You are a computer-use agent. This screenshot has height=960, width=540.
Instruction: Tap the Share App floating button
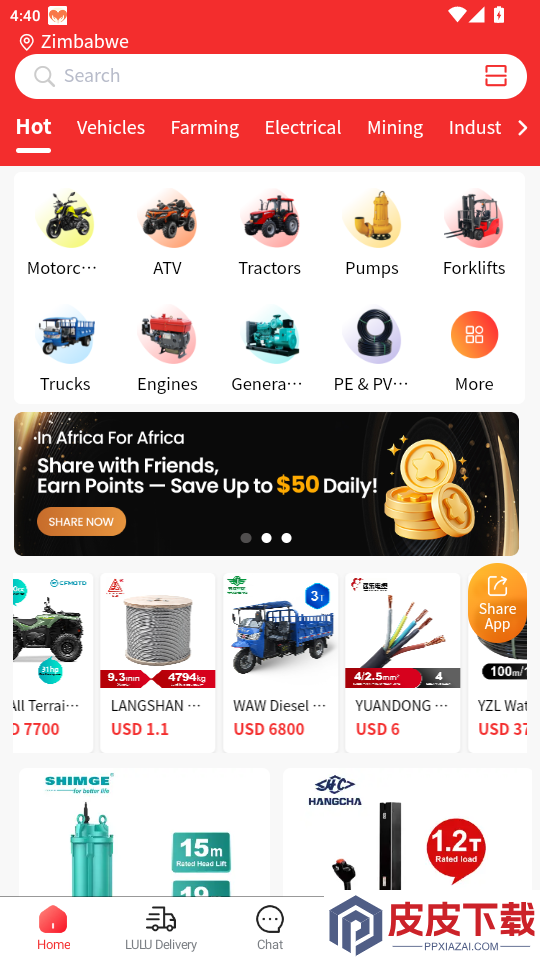(x=497, y=603)
